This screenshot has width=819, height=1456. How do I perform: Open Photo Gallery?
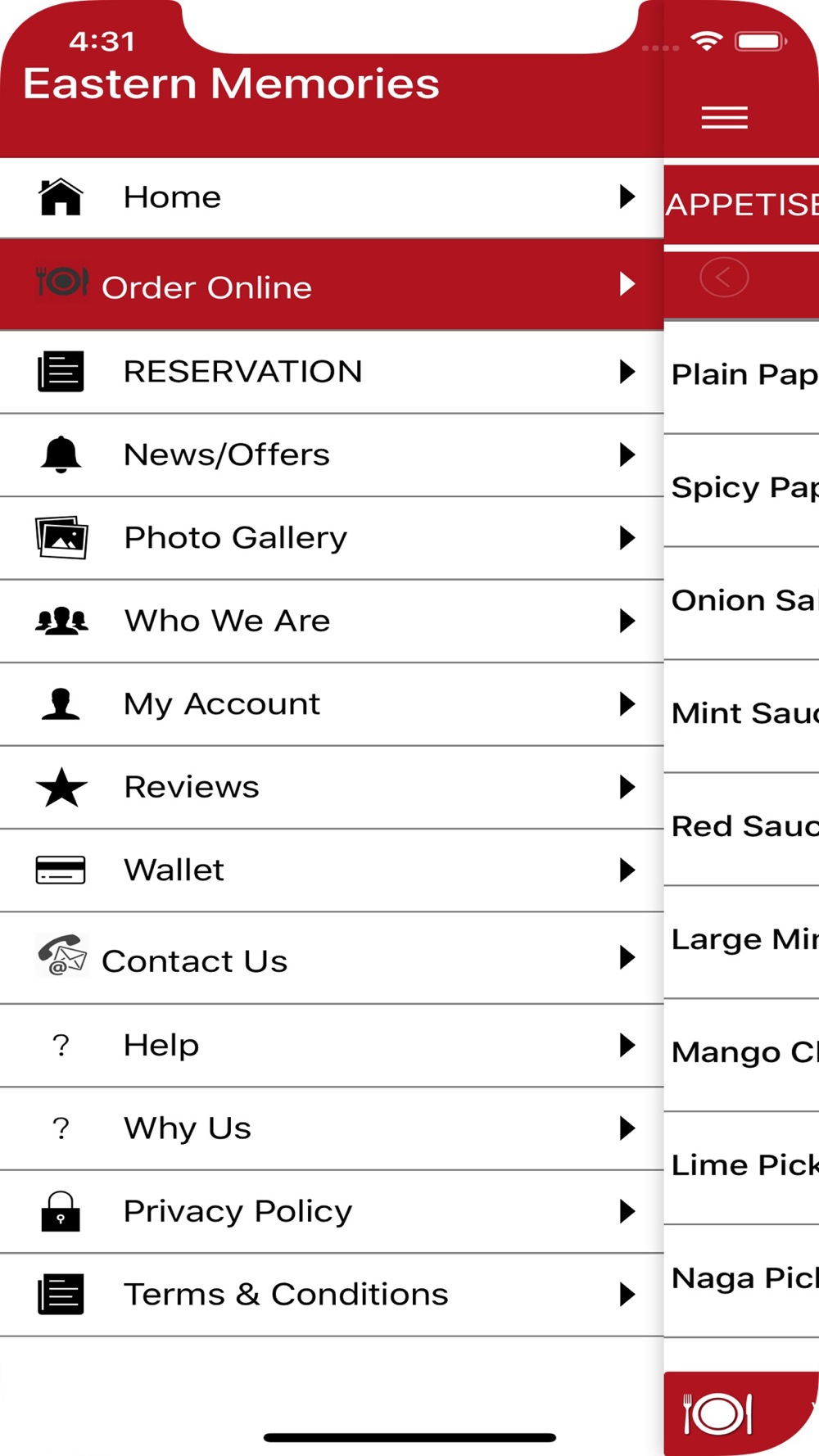coord(332,538)
